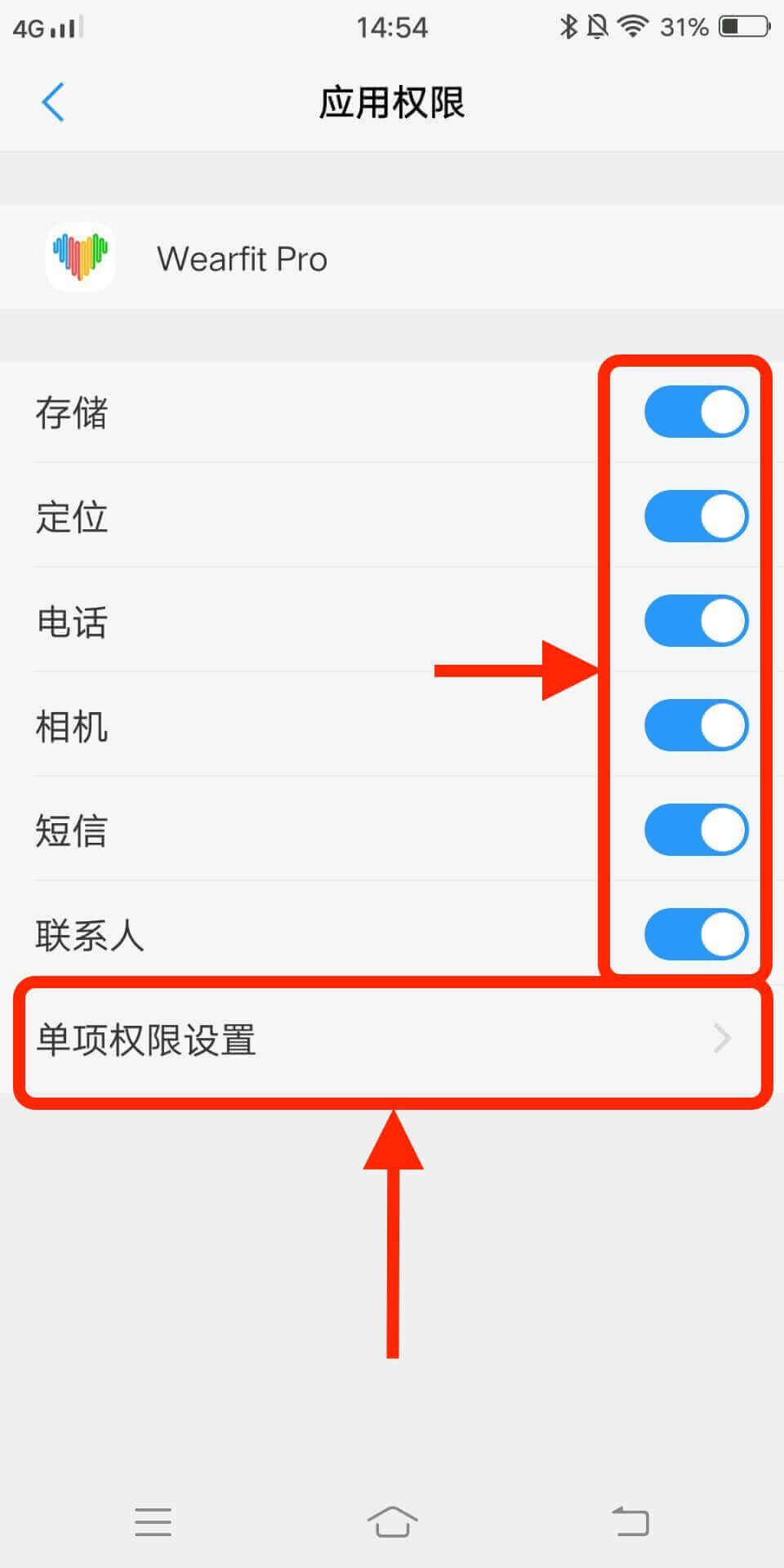Disable the 定位 permission switch
784x1568 pixels.
click(696, 516)
